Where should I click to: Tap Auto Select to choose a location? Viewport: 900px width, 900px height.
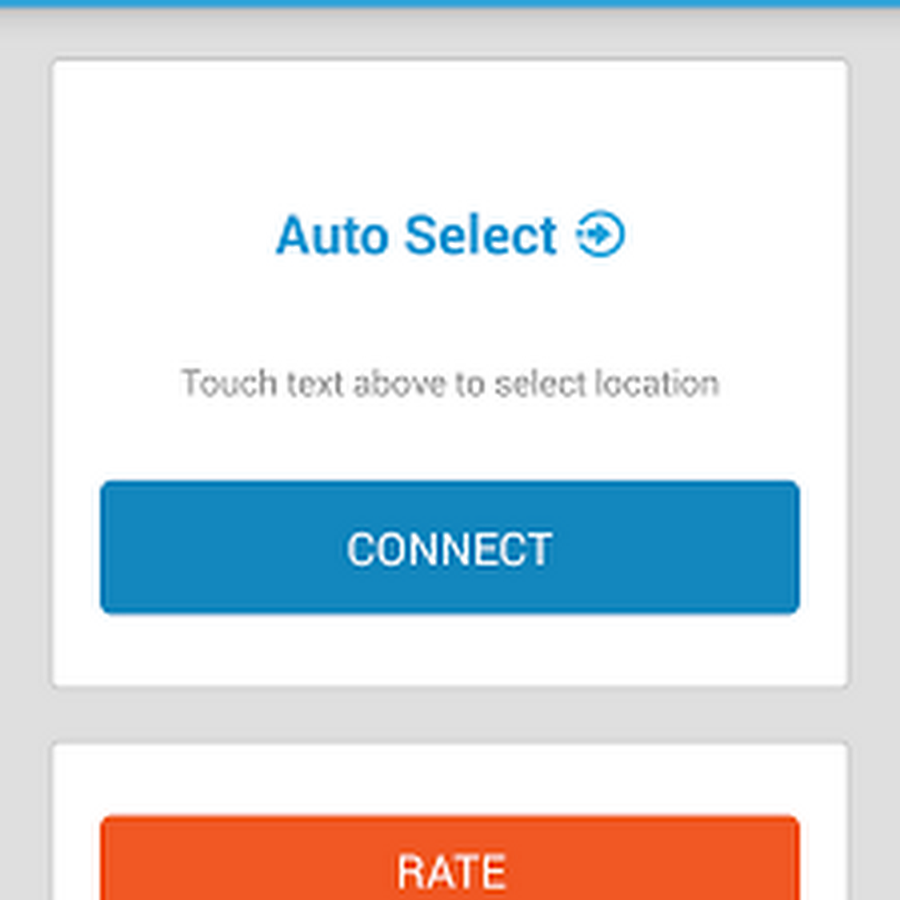[449, 236]
